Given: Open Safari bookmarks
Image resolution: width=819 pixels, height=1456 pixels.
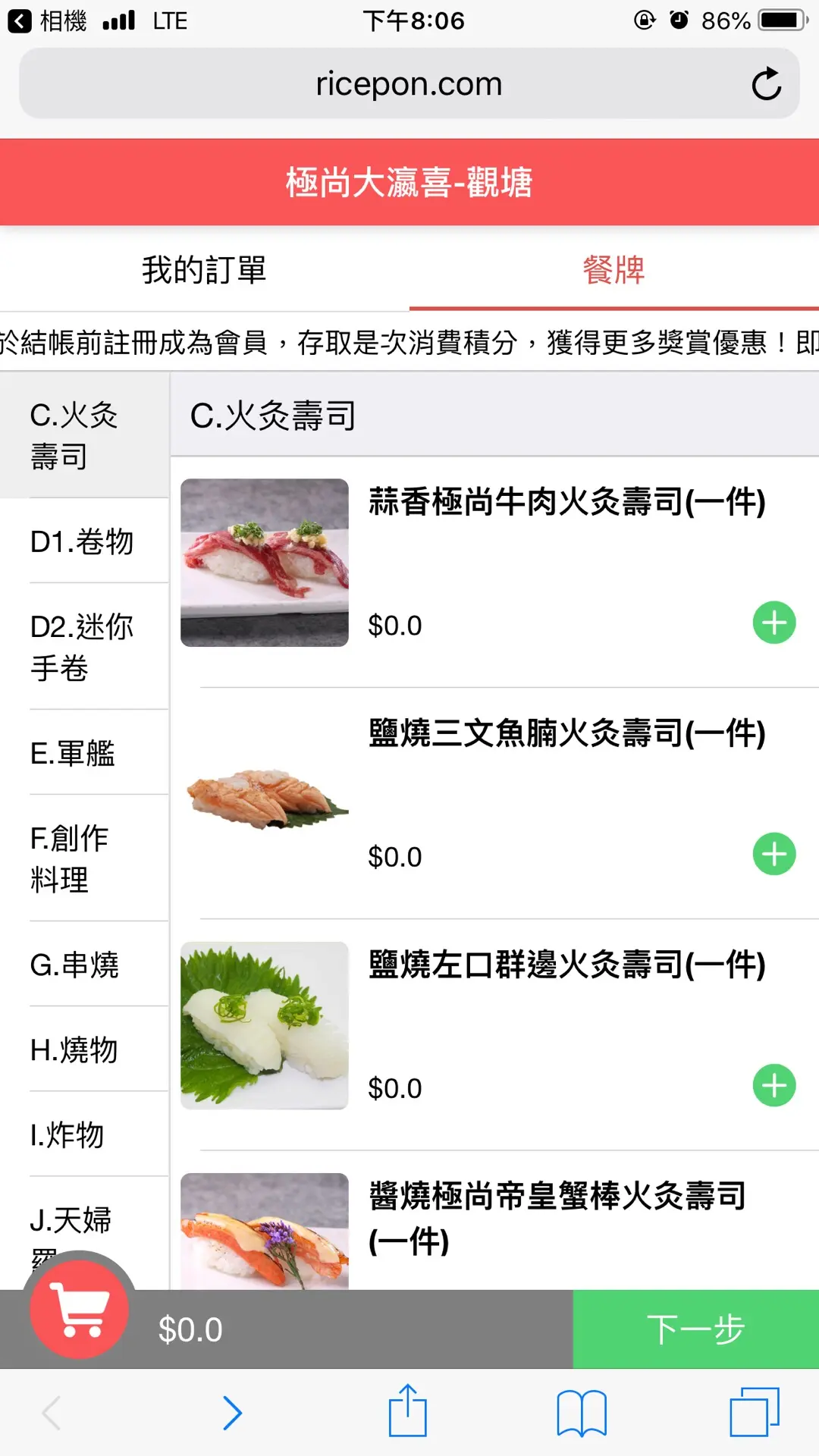Looking at the screenshot, I should point(581,1412).
